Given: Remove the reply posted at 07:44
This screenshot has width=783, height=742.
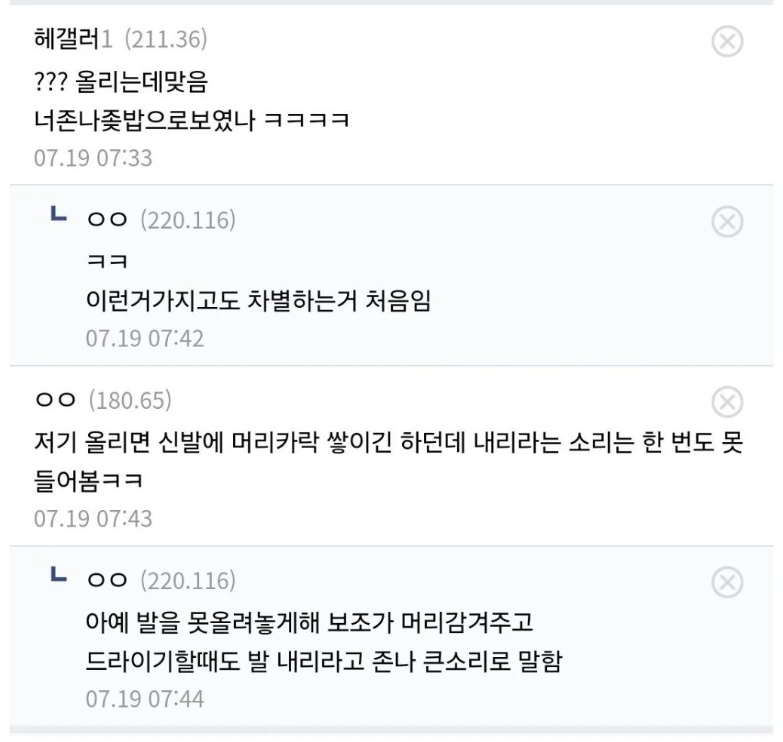Looking at the screenshot, I should tap(727, 582).
